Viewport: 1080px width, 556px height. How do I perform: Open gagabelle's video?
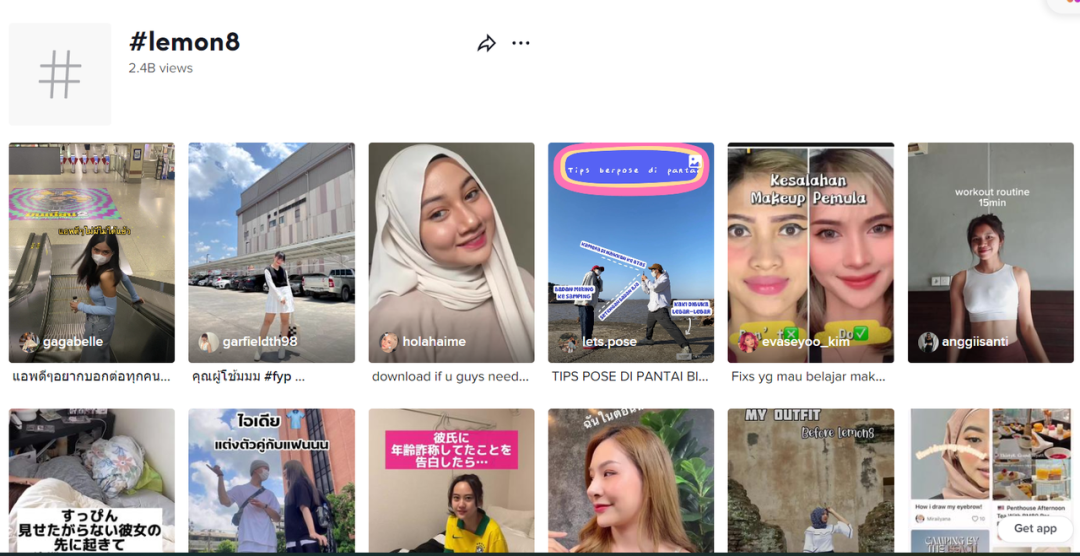point(91,252)
